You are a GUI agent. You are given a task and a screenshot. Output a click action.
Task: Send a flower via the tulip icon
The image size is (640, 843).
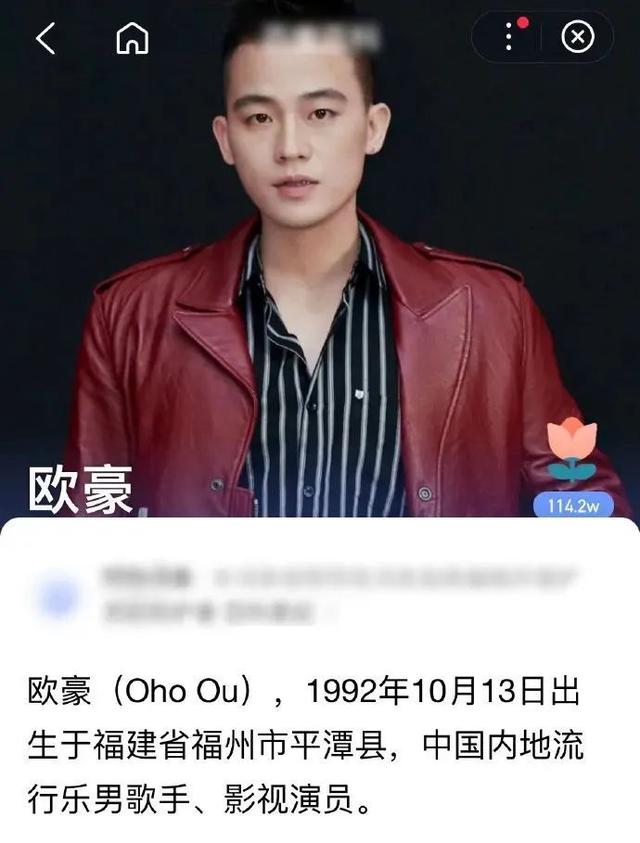click(572, 452)
